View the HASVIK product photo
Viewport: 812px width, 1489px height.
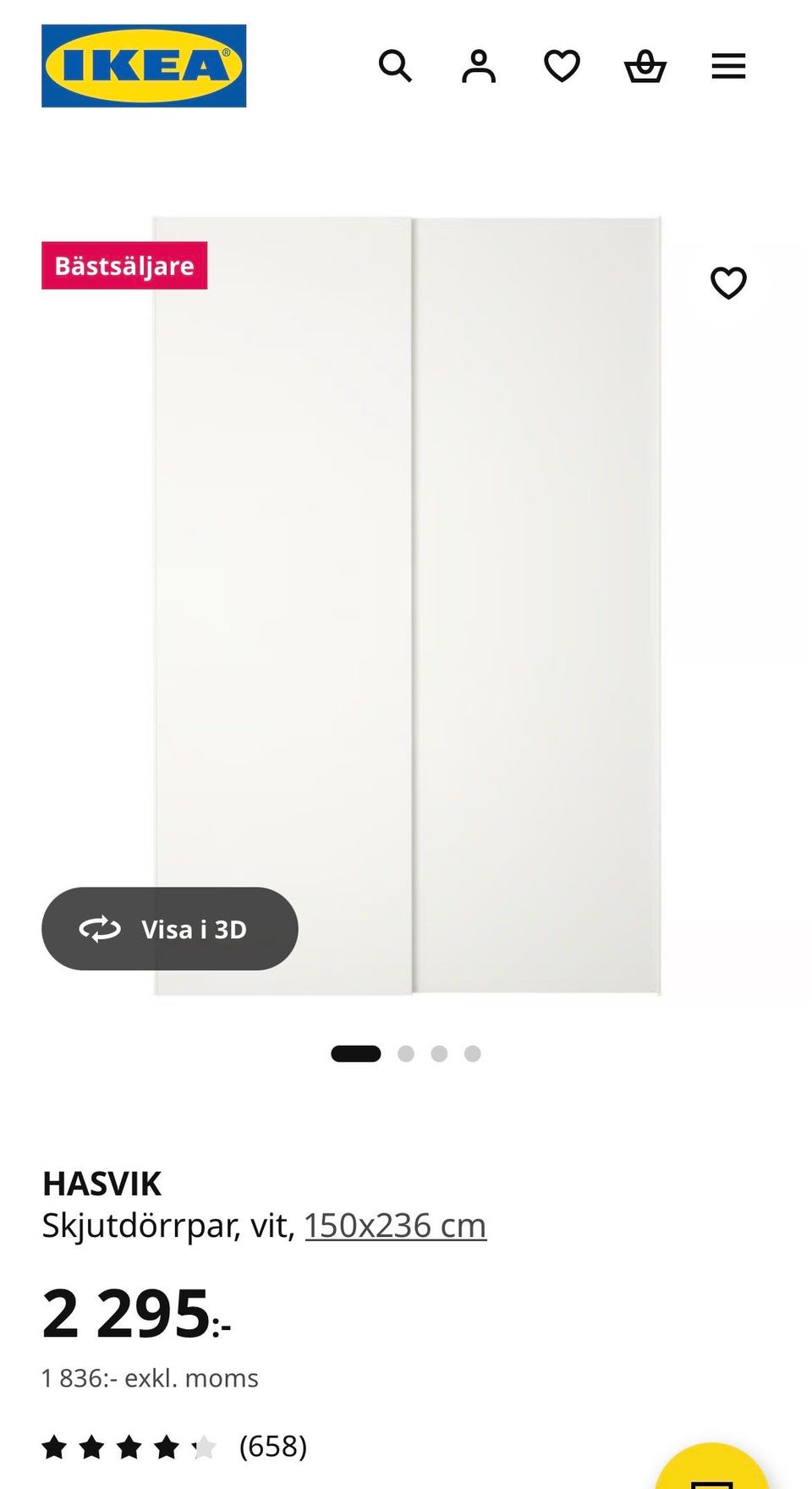(x=406, y=601)
